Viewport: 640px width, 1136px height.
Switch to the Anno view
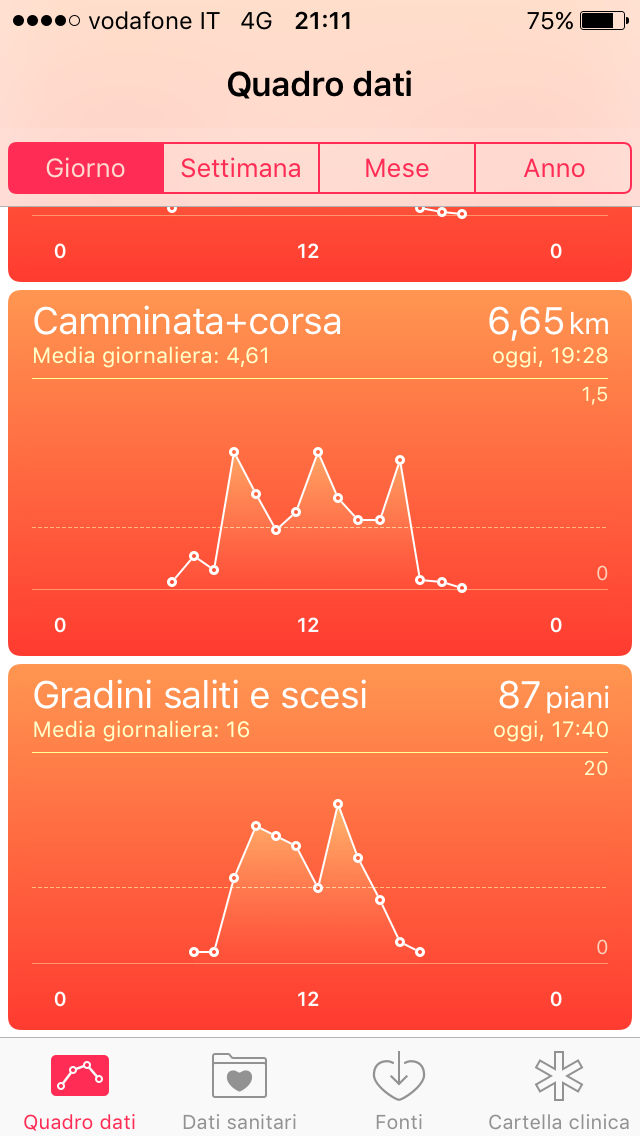[x=554, y=168]
